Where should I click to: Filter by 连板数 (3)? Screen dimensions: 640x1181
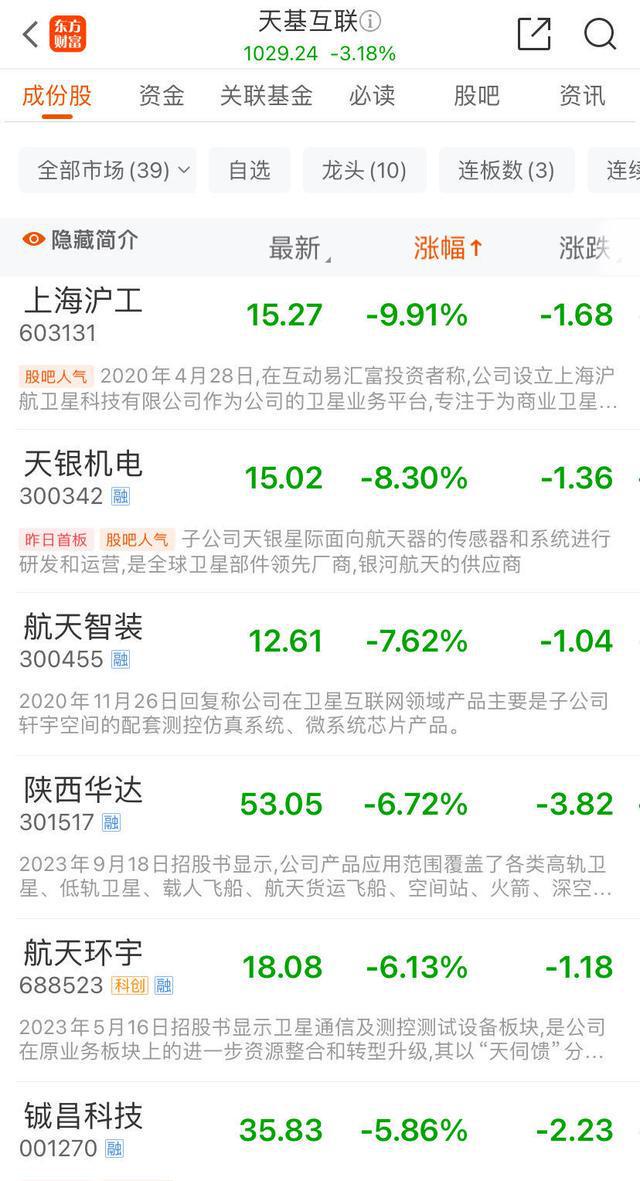(506, 170)
